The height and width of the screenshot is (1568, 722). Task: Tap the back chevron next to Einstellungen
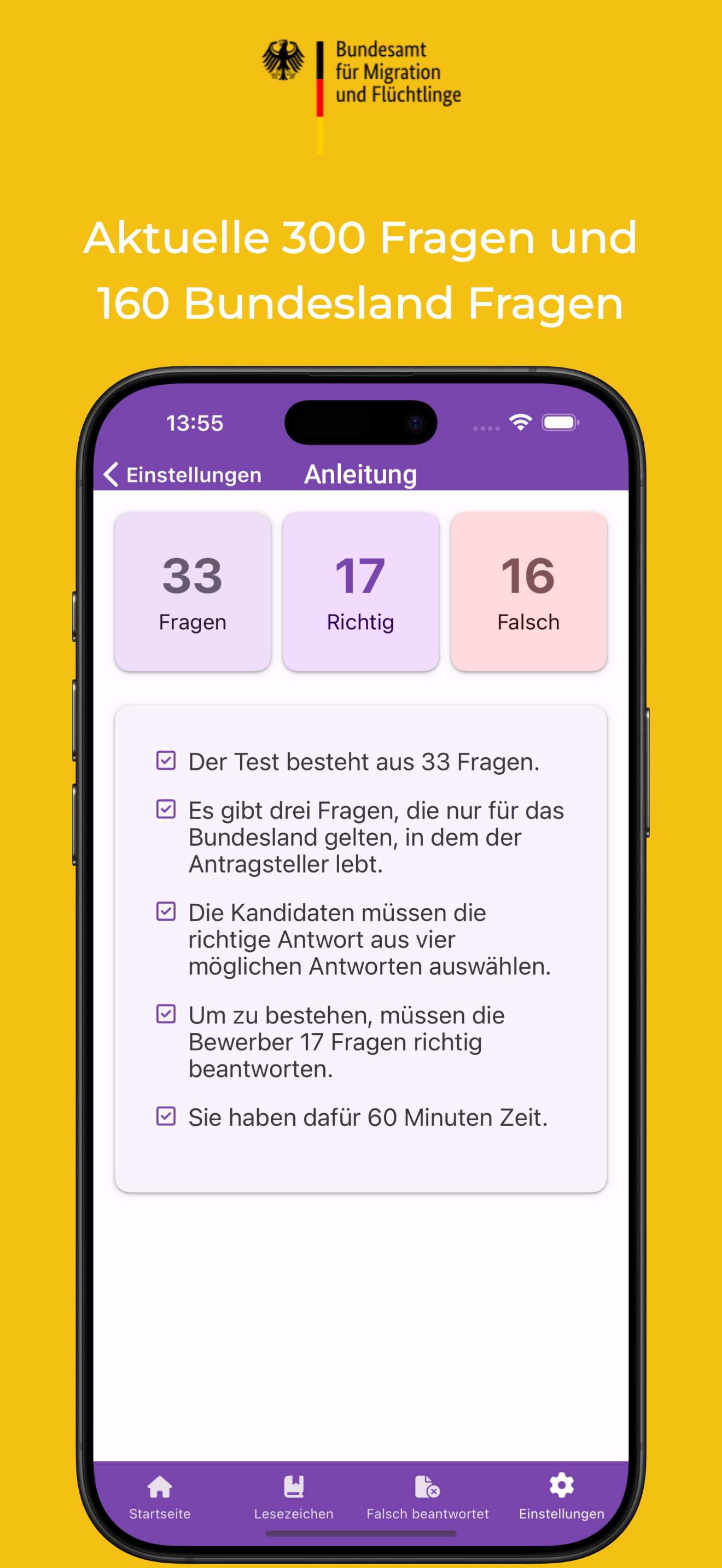pos(111,473)
